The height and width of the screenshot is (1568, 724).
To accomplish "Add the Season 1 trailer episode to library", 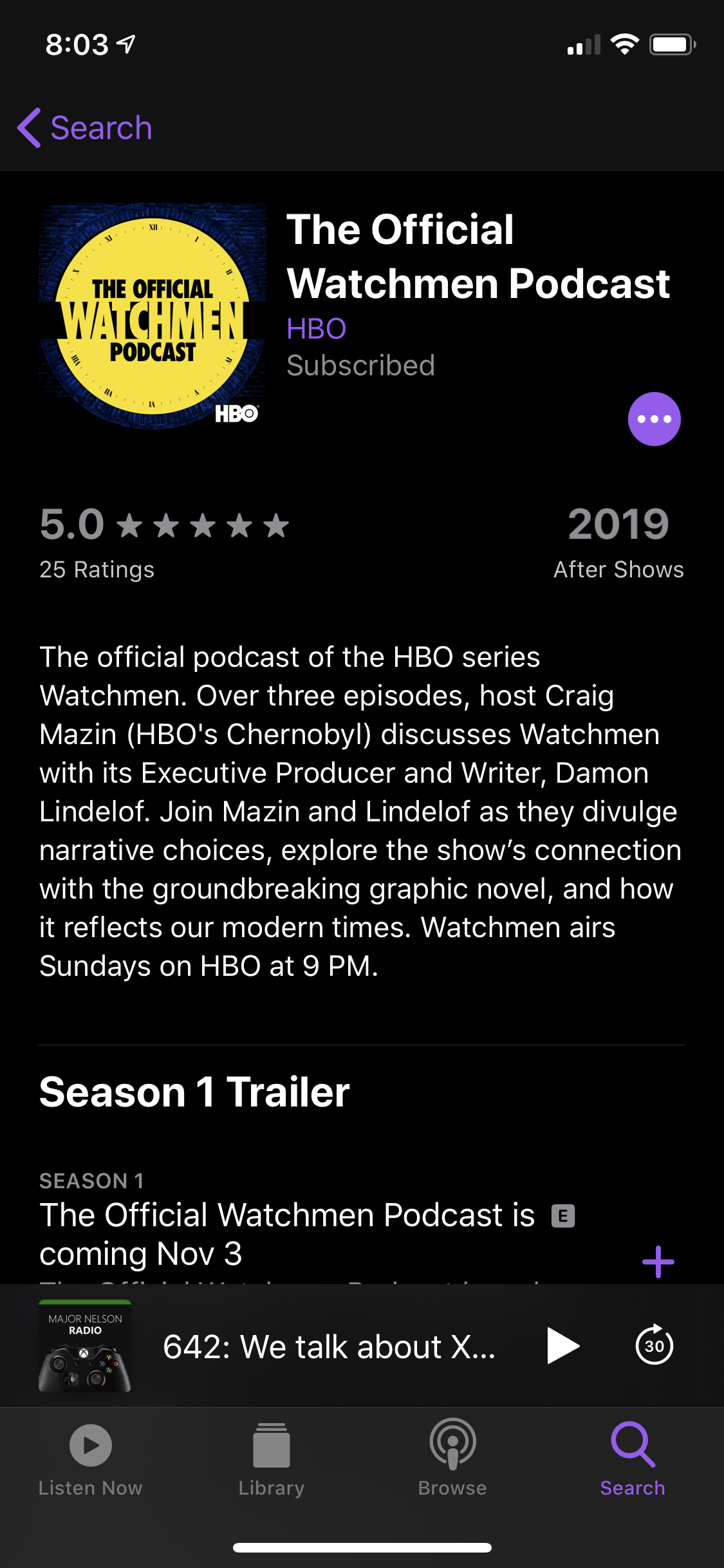I will click(x=658, y=1262).
